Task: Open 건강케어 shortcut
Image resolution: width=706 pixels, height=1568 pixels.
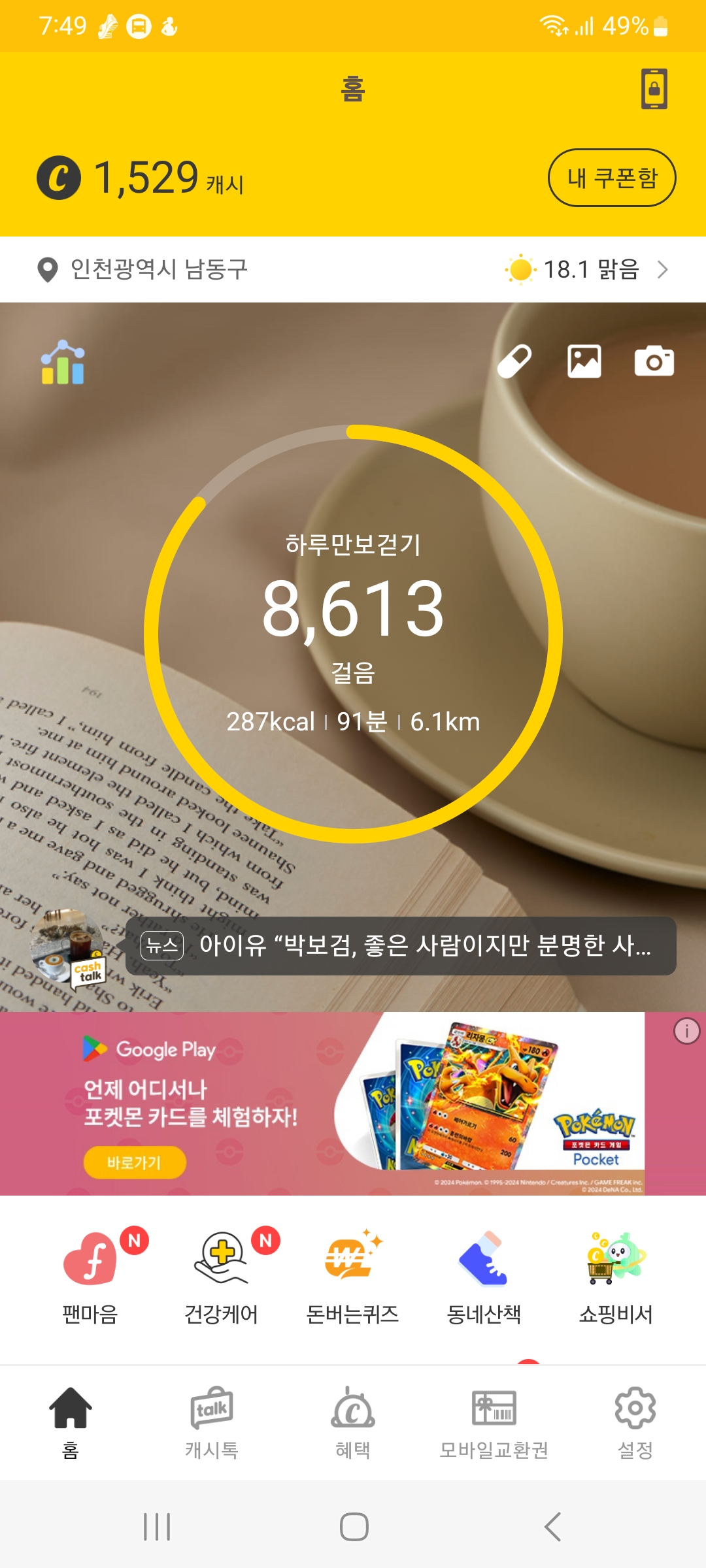Action: (x=222, y=1277)
